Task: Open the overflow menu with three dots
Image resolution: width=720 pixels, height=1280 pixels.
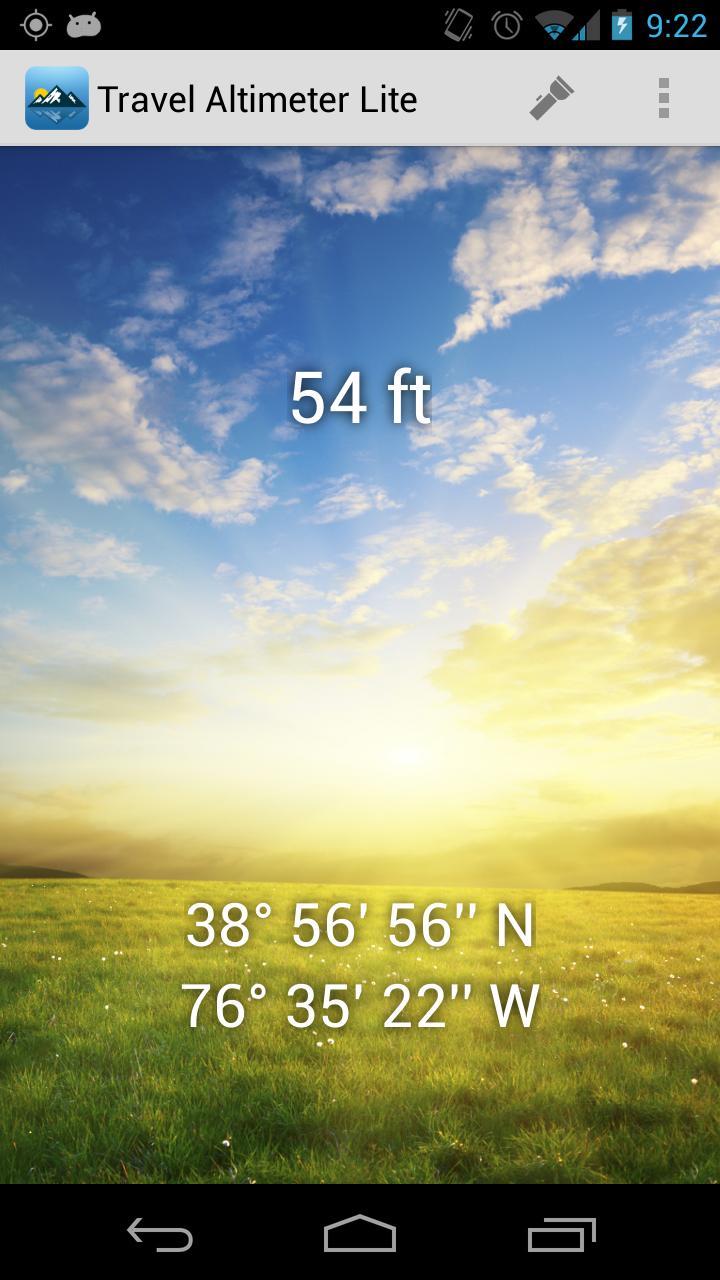Action: (x=663, y=97)
